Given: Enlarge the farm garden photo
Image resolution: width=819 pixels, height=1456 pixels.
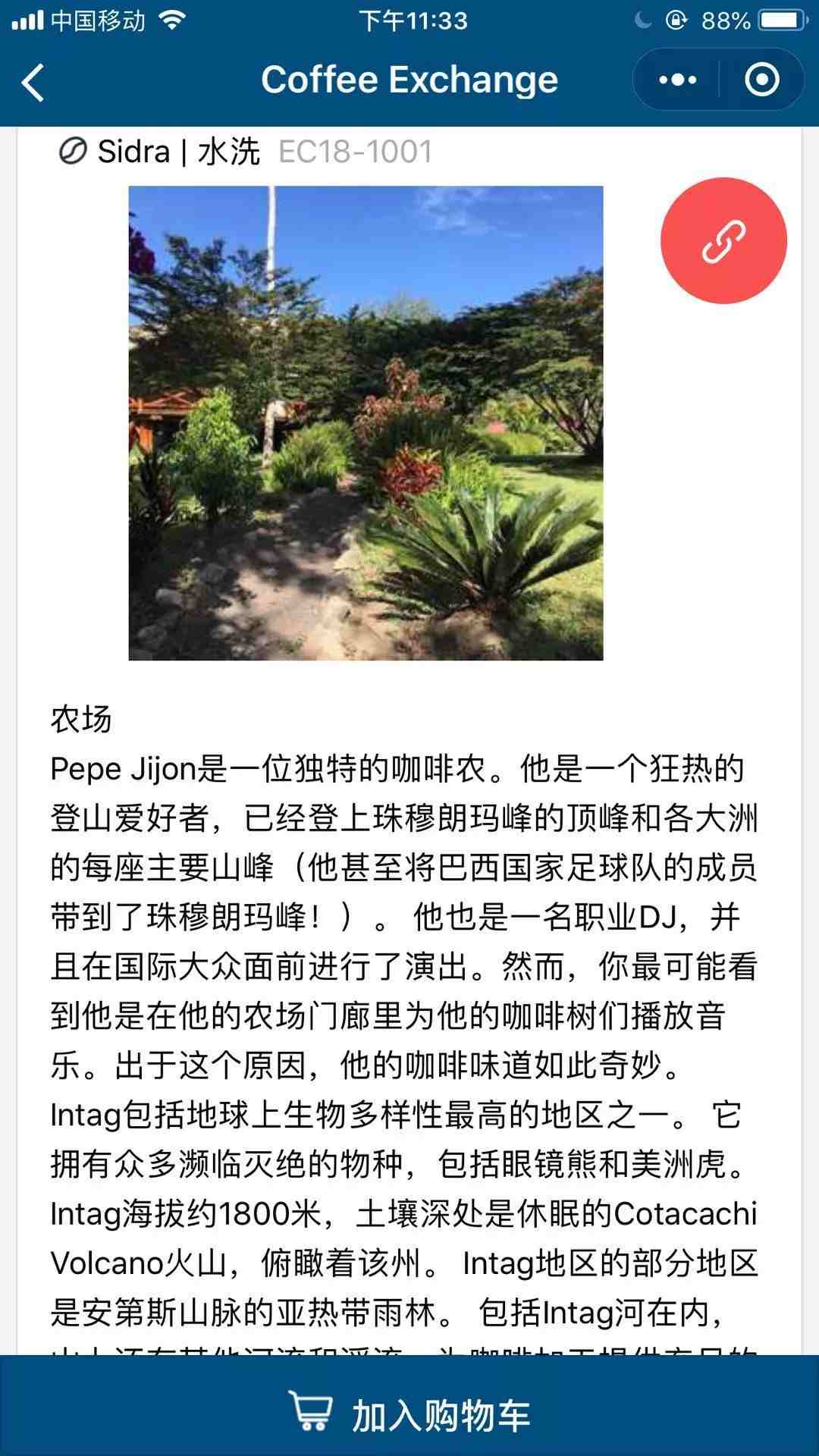Looking at the screenshot, I should click(366, 423).
